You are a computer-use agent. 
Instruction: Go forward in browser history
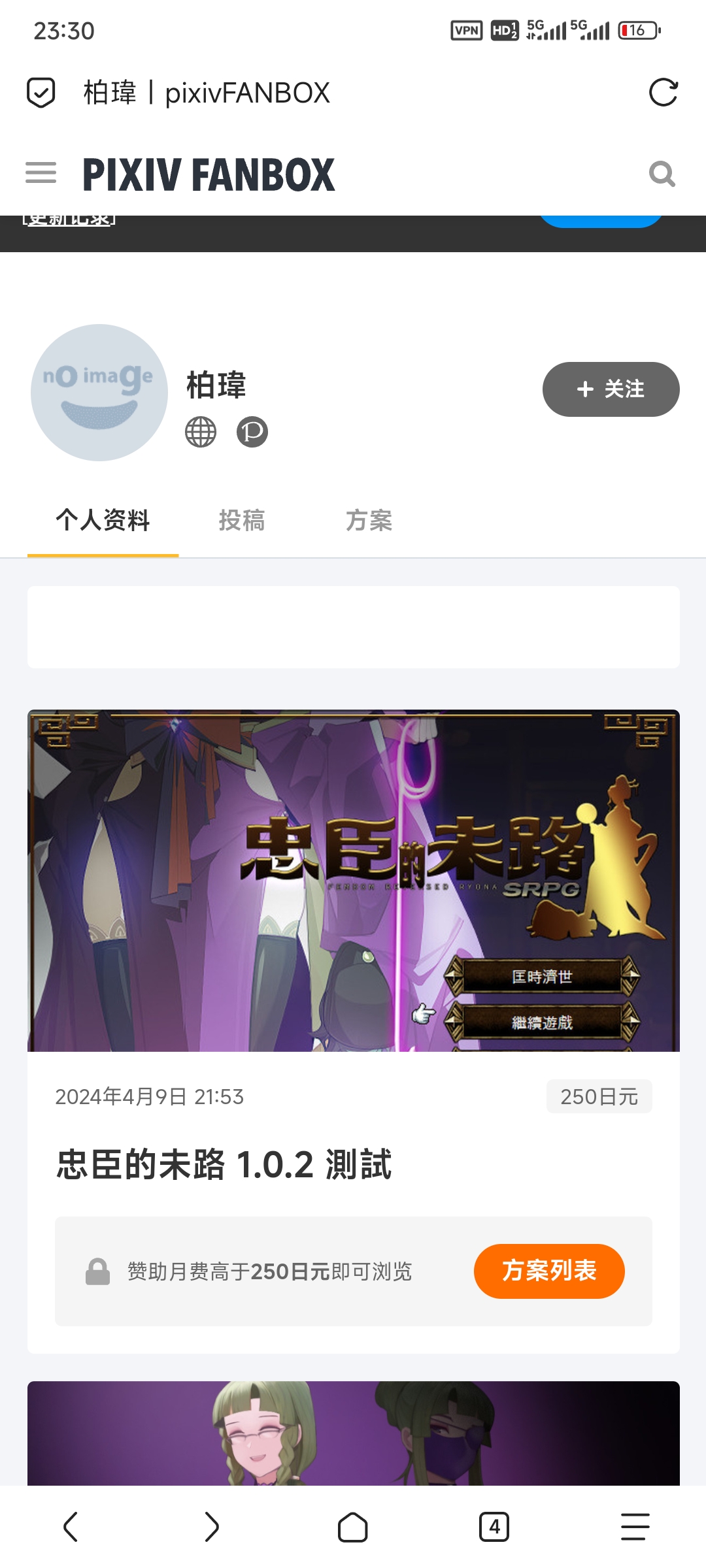click(211, 1527)
